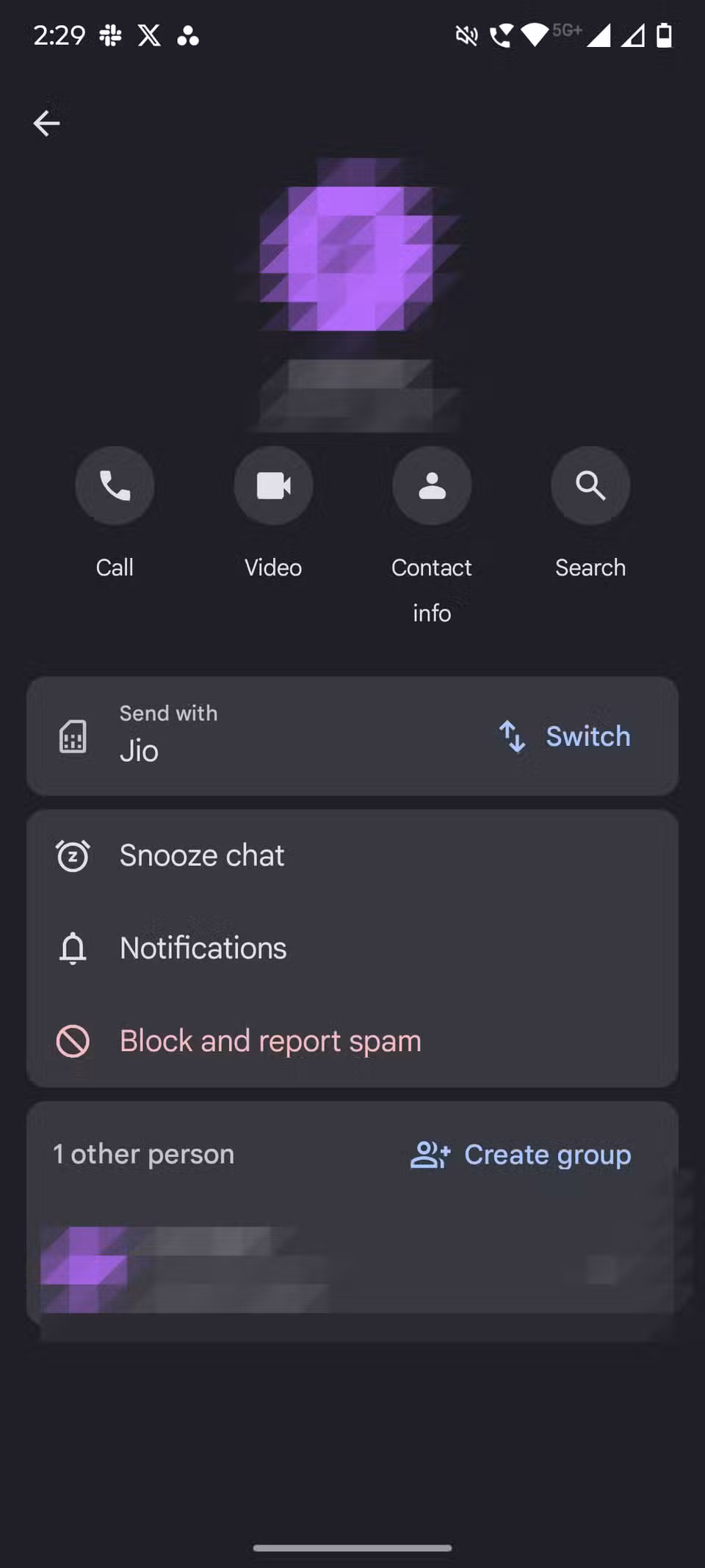Viewport: 705px width, 1568px height.
Task: Start a voice call with this contact
Action: click(x=115, y=485)
